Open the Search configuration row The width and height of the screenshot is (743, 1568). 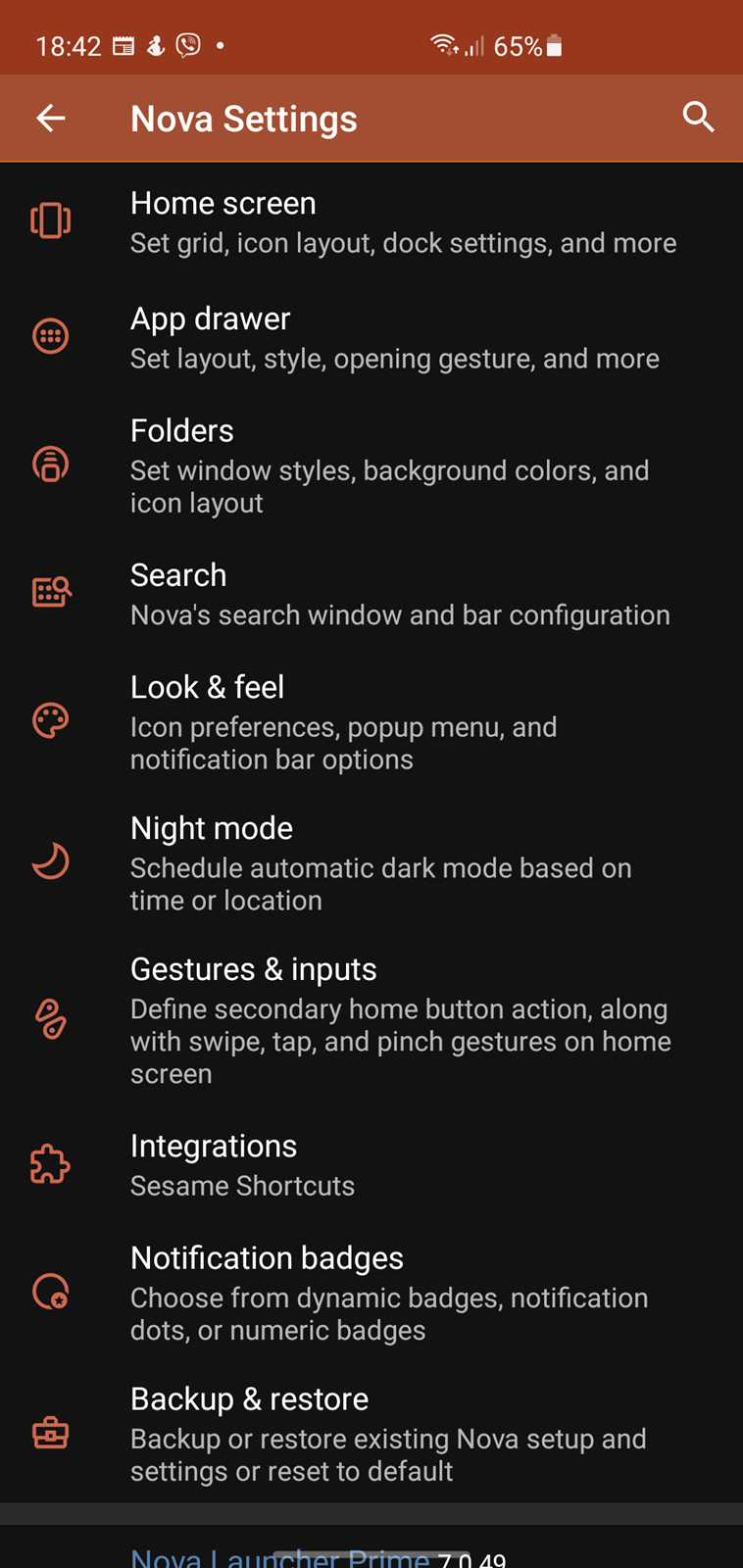click(371, 594)
